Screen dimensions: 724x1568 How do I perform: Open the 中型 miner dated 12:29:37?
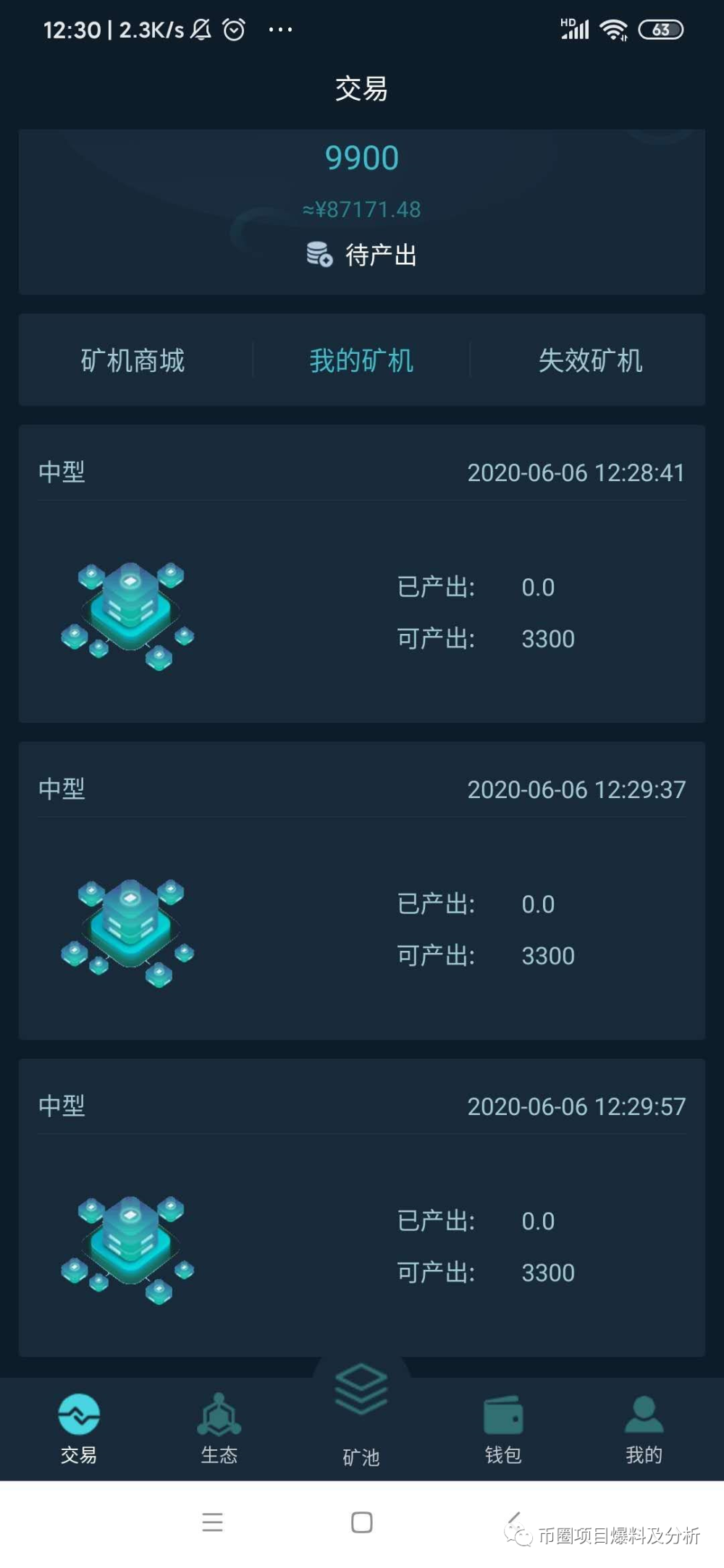(361, 890)
